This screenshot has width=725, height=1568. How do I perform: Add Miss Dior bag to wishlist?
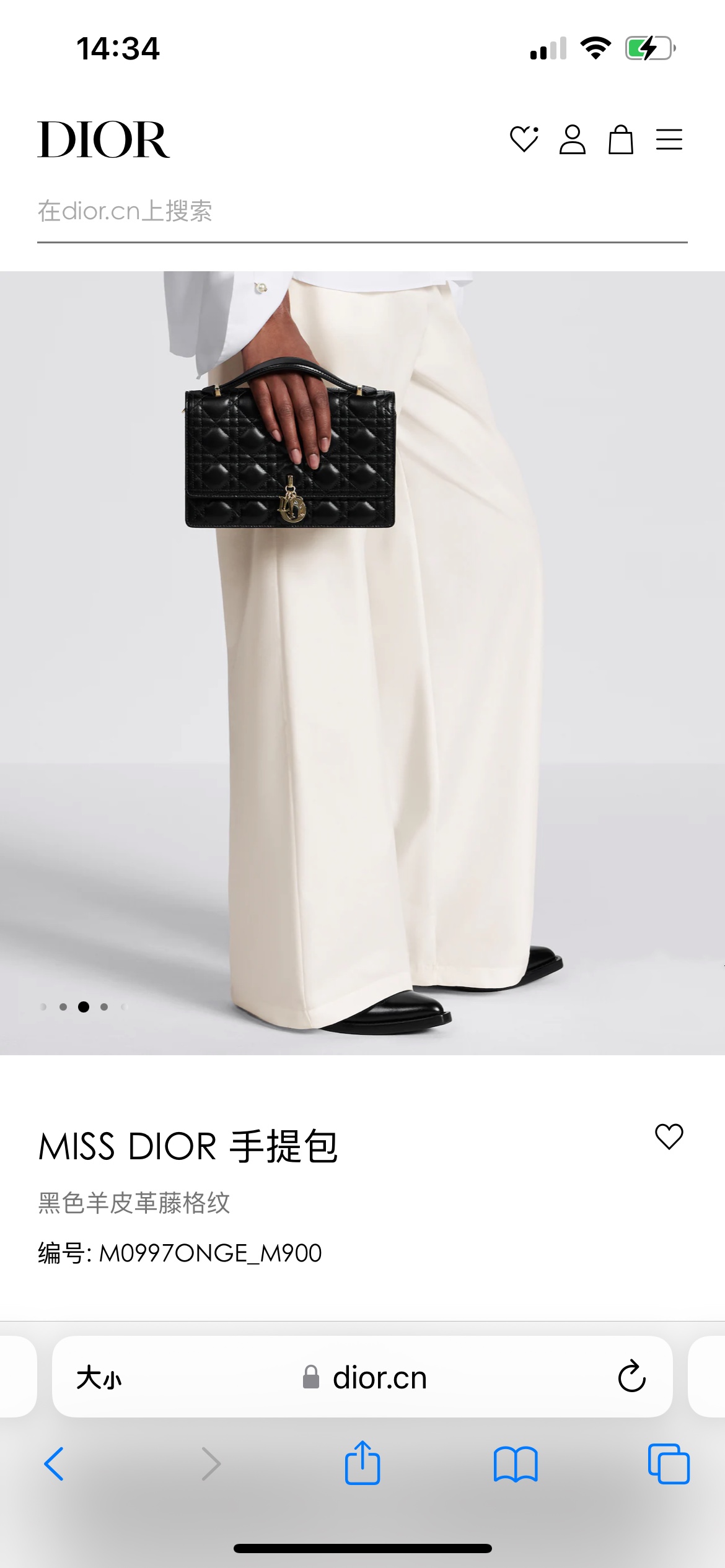point(669,1136)
